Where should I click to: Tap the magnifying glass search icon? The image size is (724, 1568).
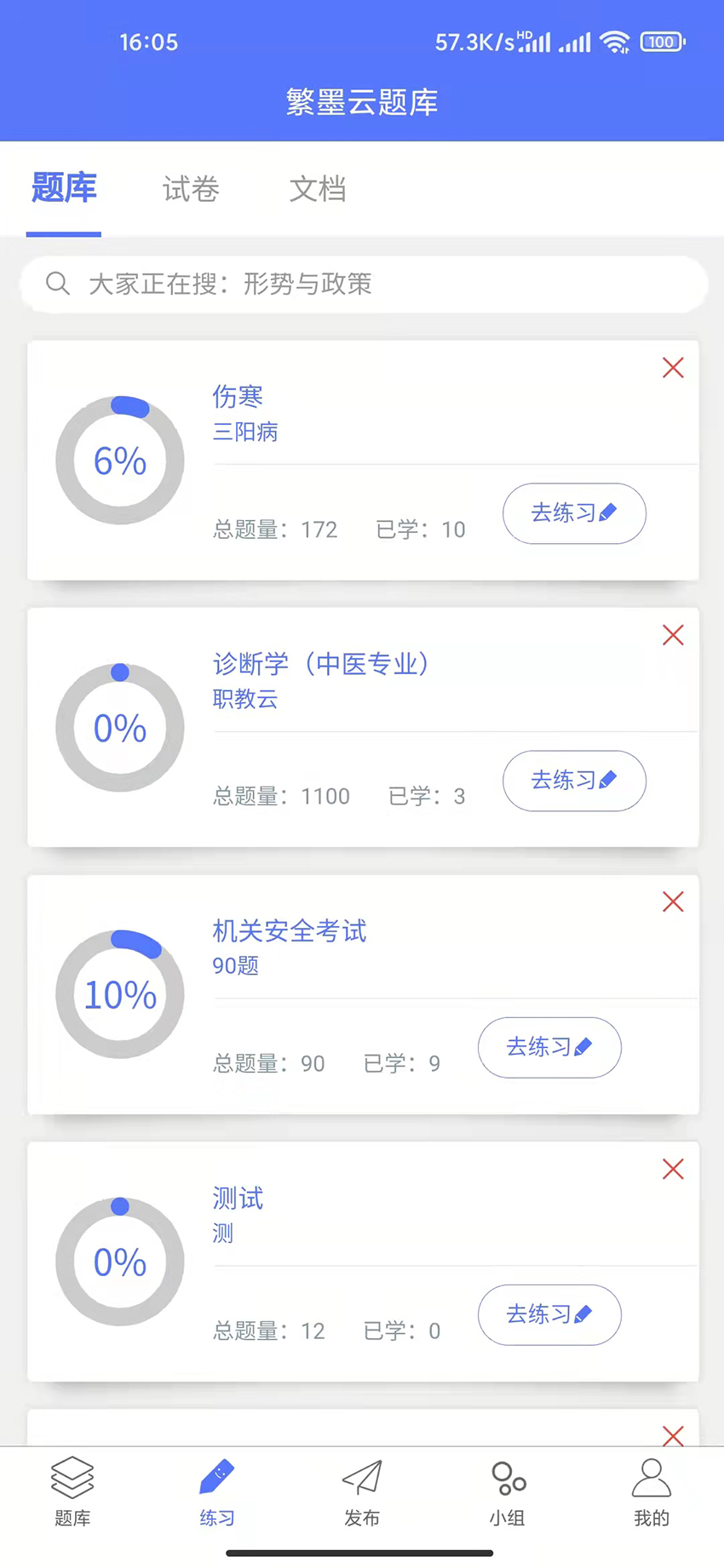[58, 284]
